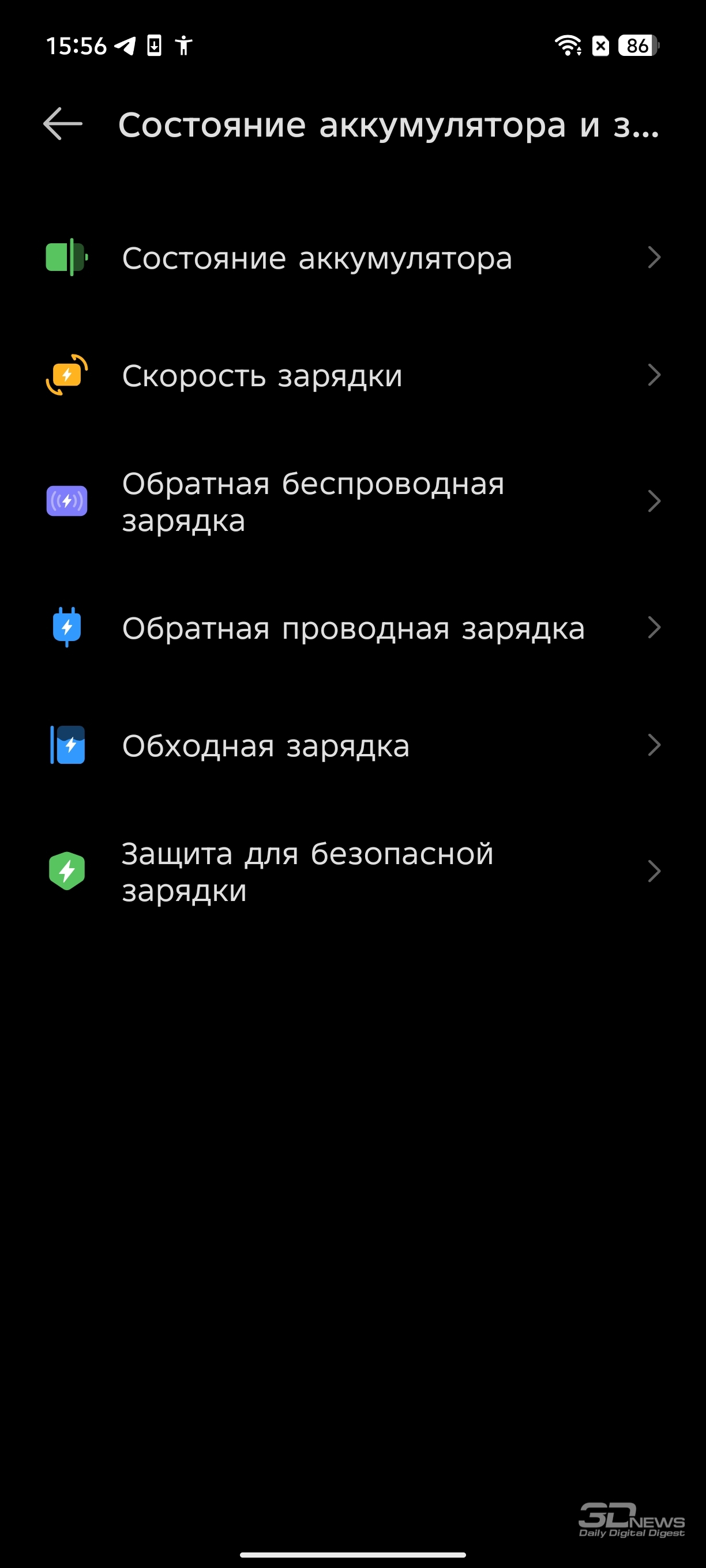Open Скорость зарядки settings
The image size is (706, 1568).
coord(352,375)
